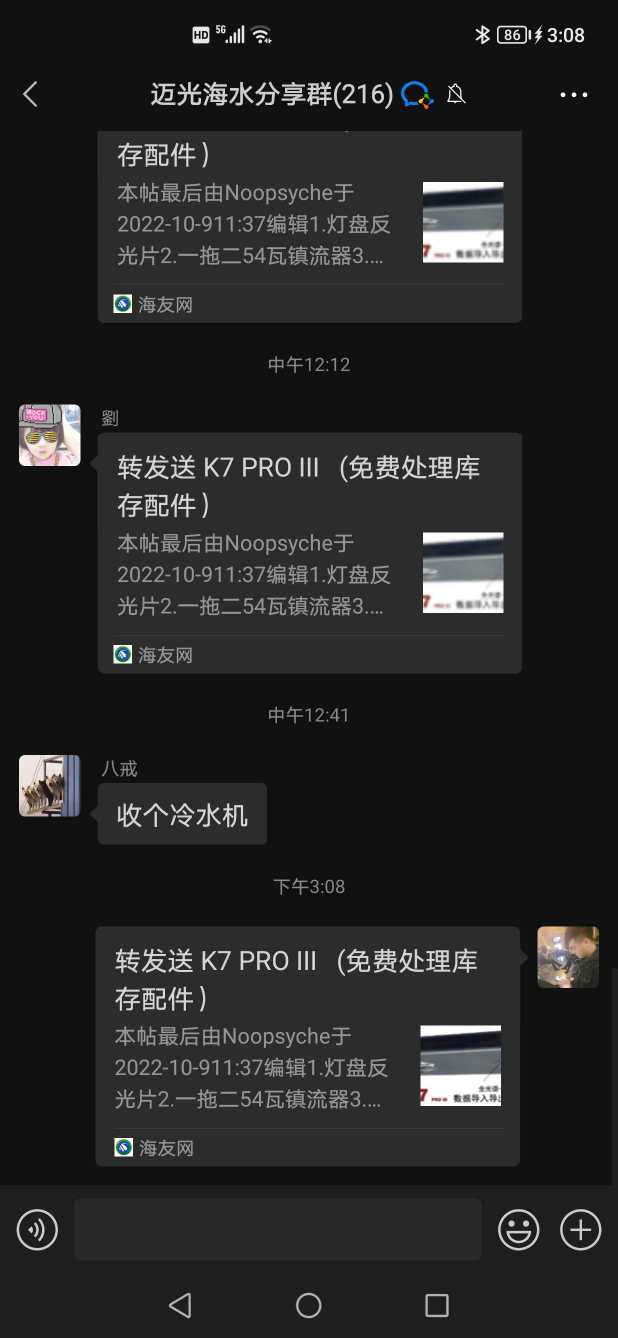The image size is (618, 1338).
Task: Go back from the group chat
Action: click(30, 95)
